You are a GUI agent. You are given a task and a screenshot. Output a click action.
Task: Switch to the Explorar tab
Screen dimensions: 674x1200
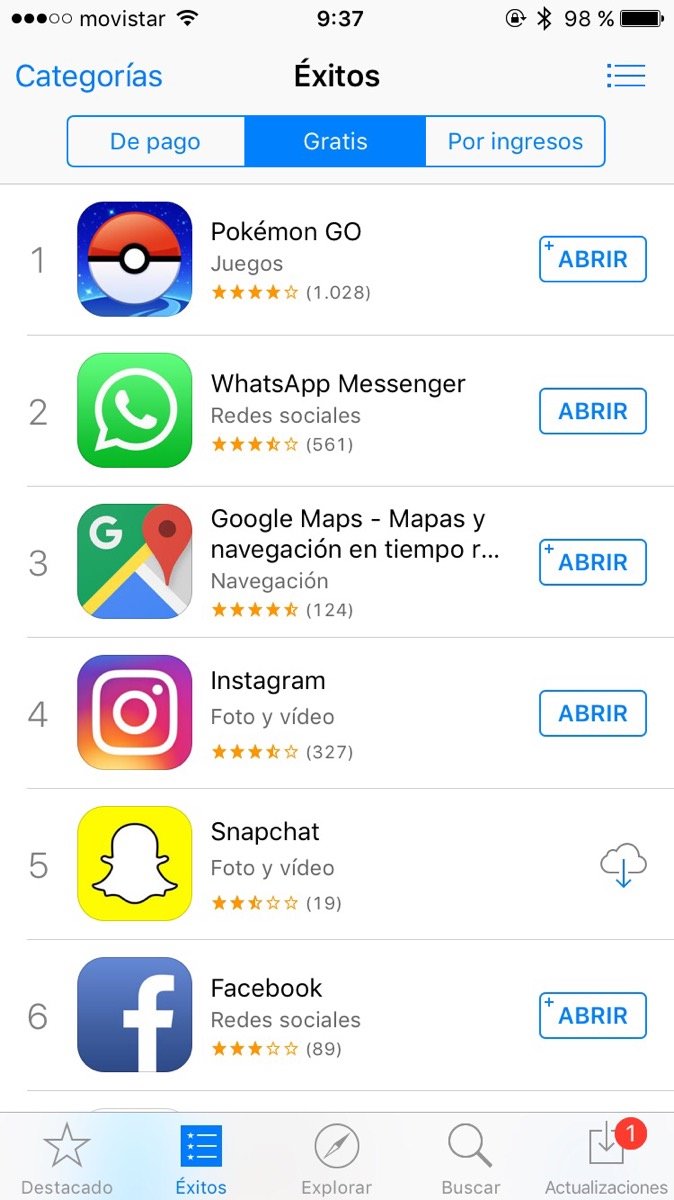pyautogui.click(x=336, y=1158)
